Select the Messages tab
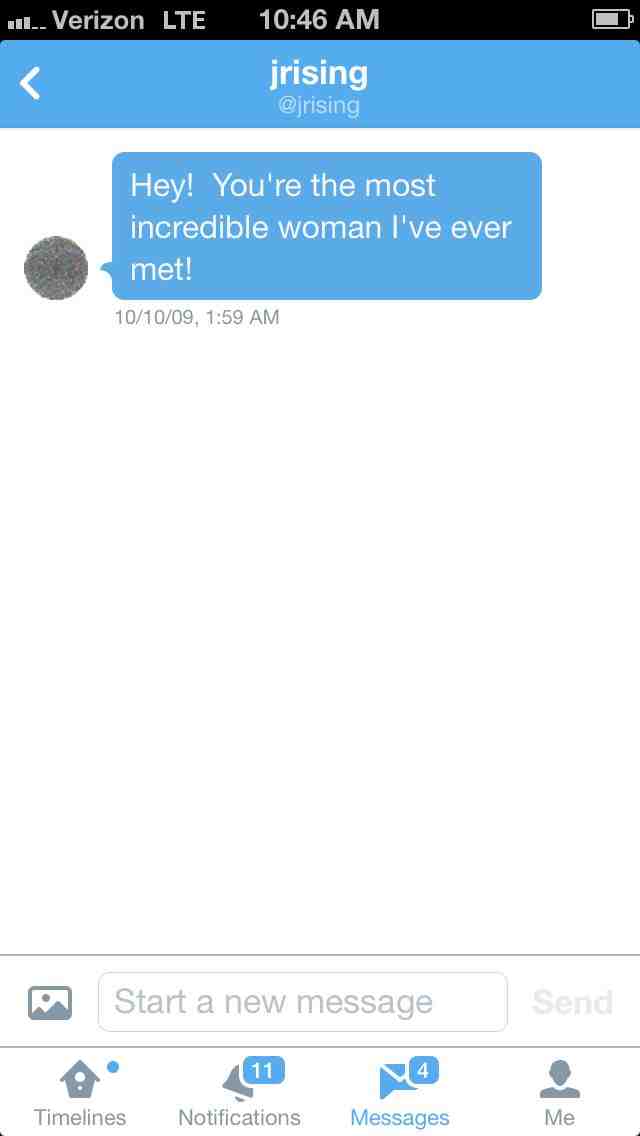 (400, 1092)
